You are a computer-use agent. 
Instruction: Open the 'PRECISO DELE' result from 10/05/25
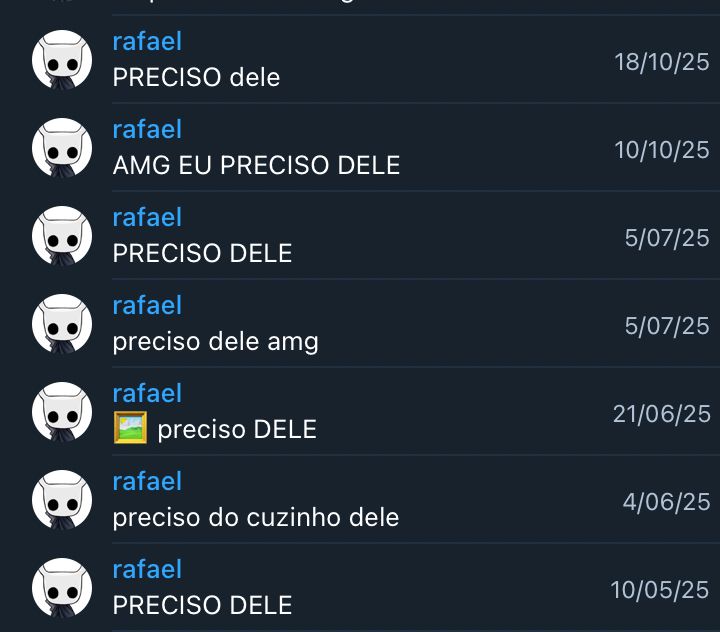[x=360, y=587]
